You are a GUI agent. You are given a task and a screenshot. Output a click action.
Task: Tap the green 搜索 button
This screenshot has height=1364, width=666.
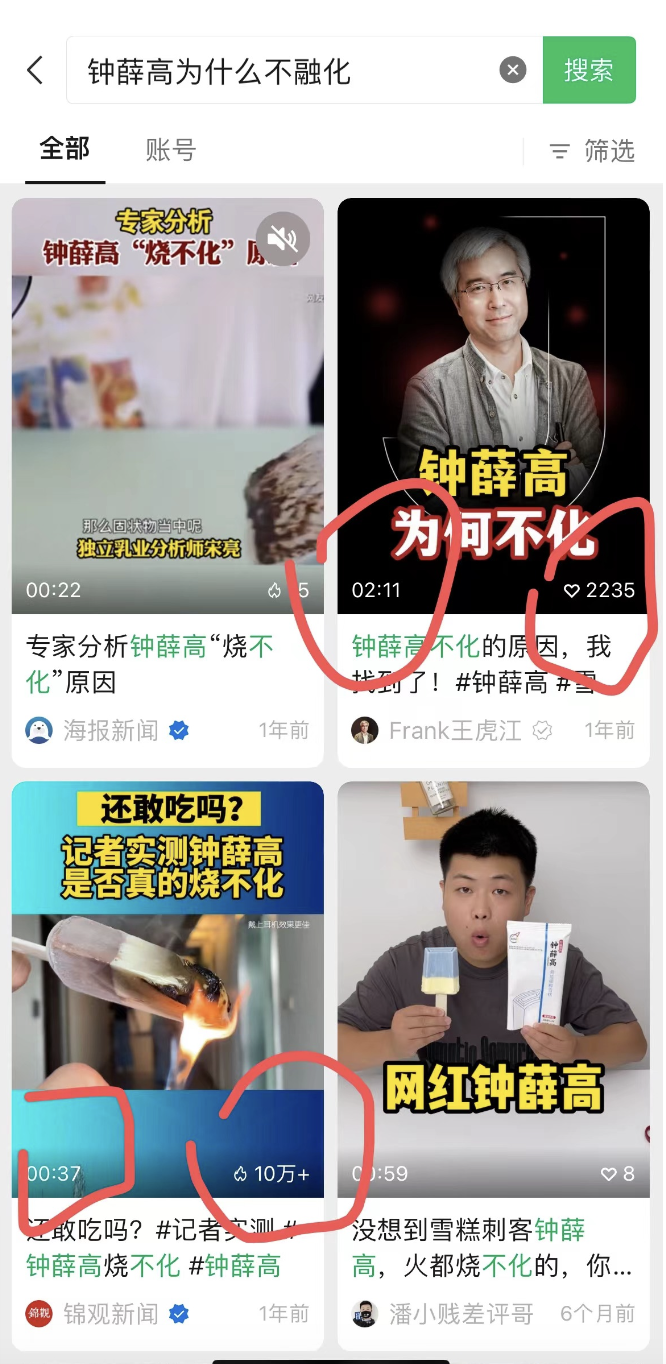point(589,70)
